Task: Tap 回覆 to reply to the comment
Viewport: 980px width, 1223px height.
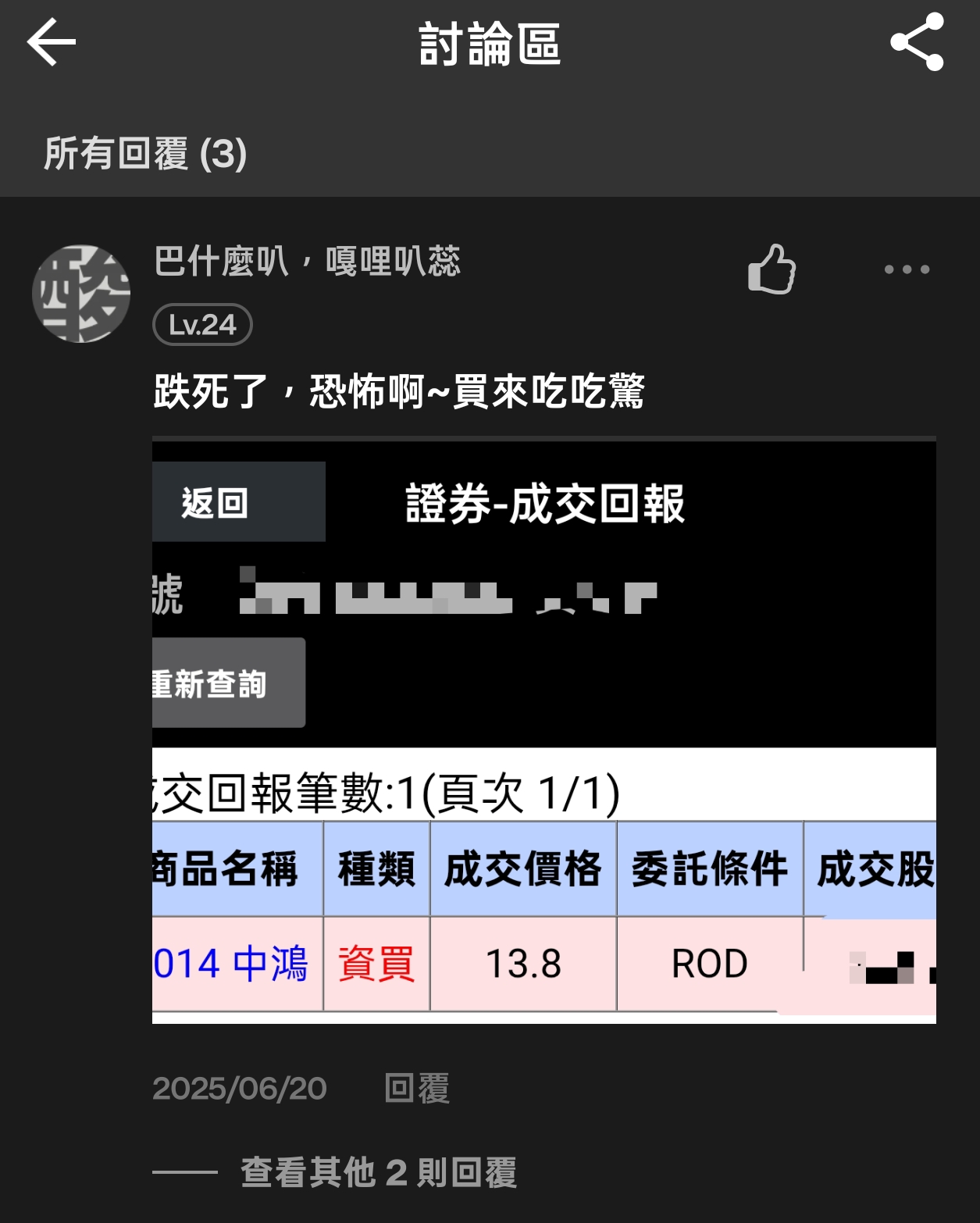Action: 417,1088
